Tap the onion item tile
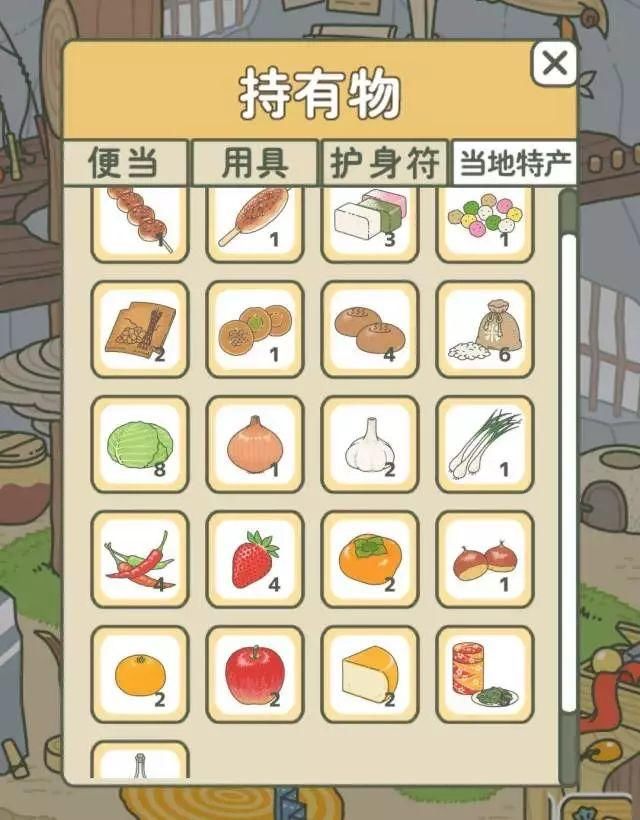This screenshot has width=640, height=820. click(255, 444)
